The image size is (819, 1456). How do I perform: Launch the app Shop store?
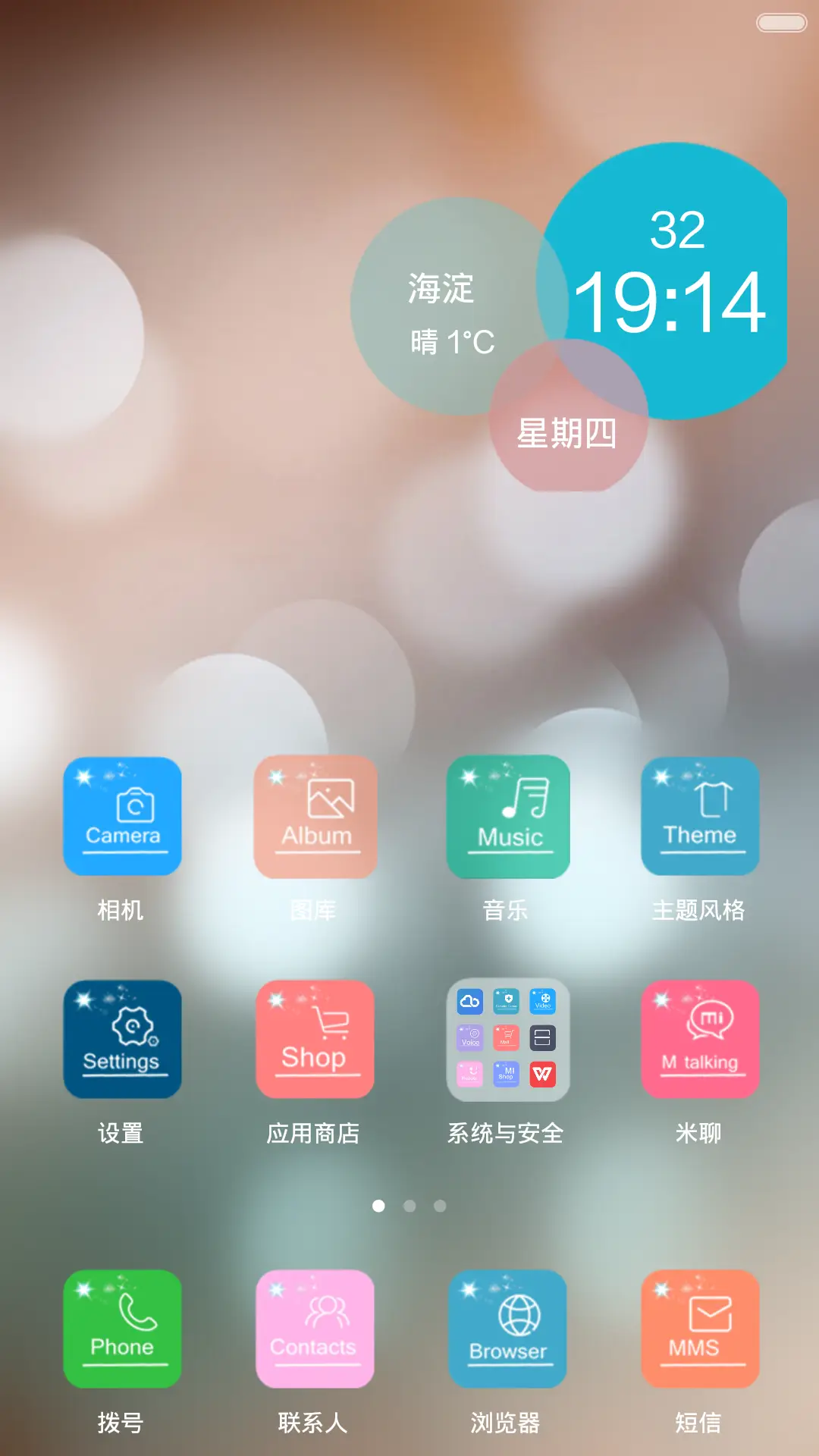(315, 1040)
